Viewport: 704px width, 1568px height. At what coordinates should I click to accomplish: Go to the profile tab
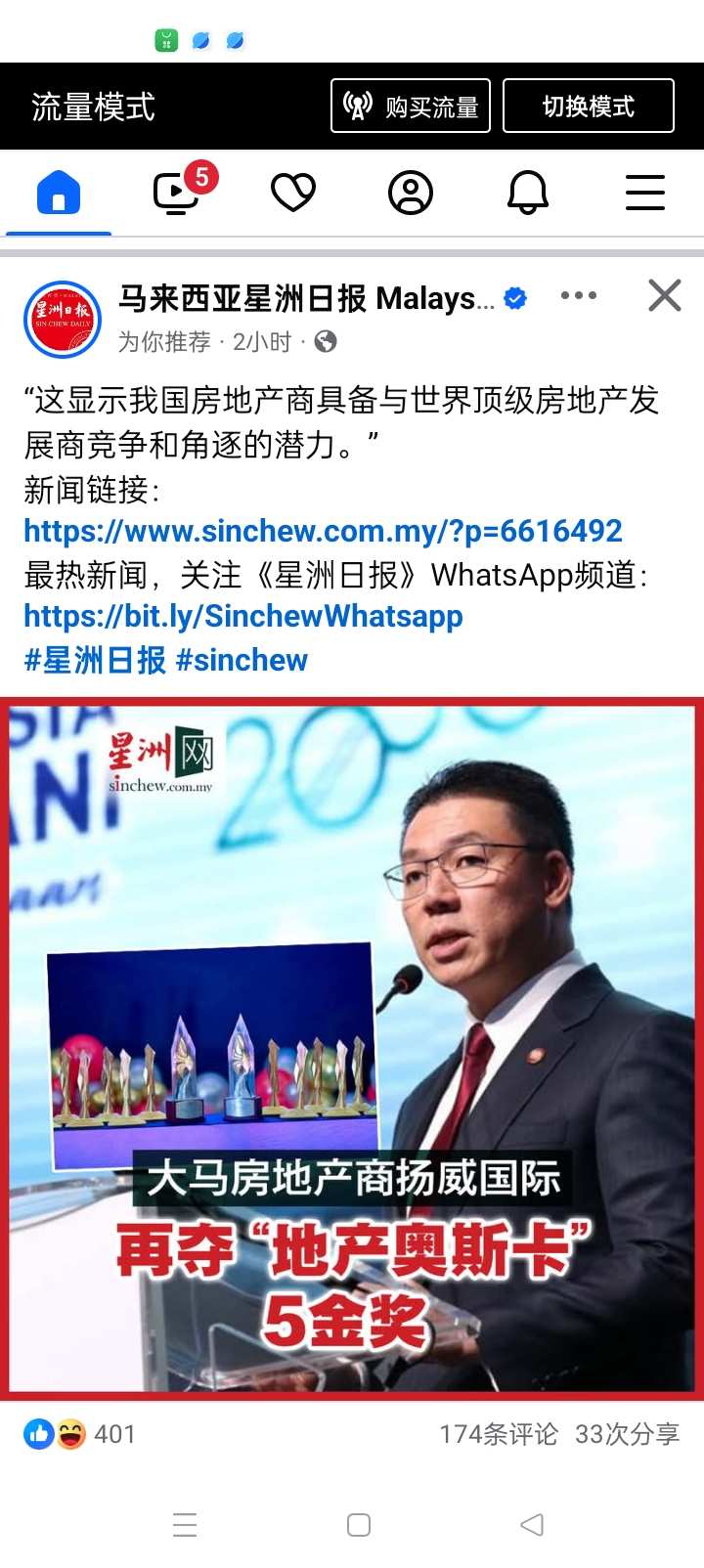411,193
